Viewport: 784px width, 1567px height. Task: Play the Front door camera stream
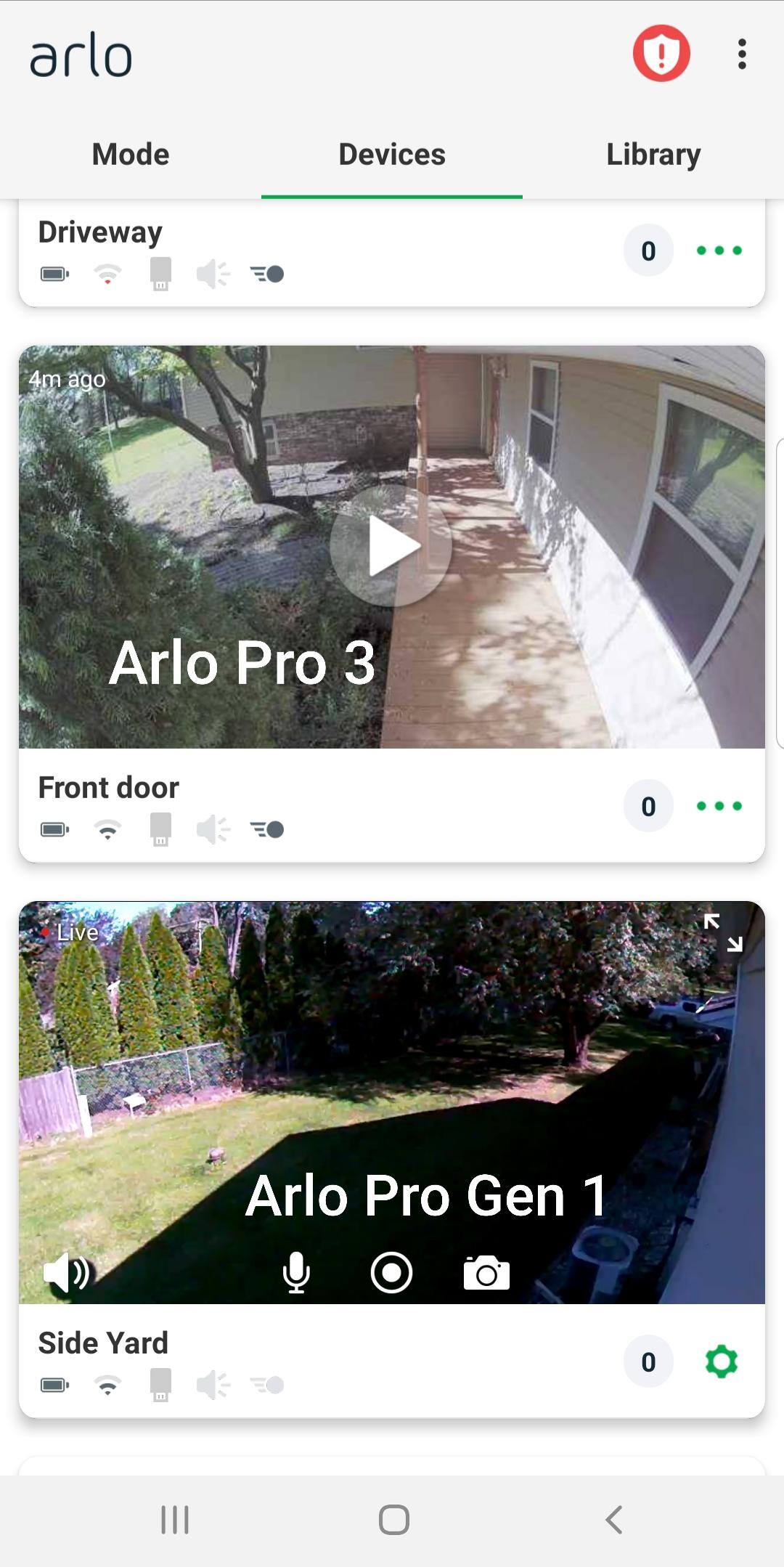point(391,545)
